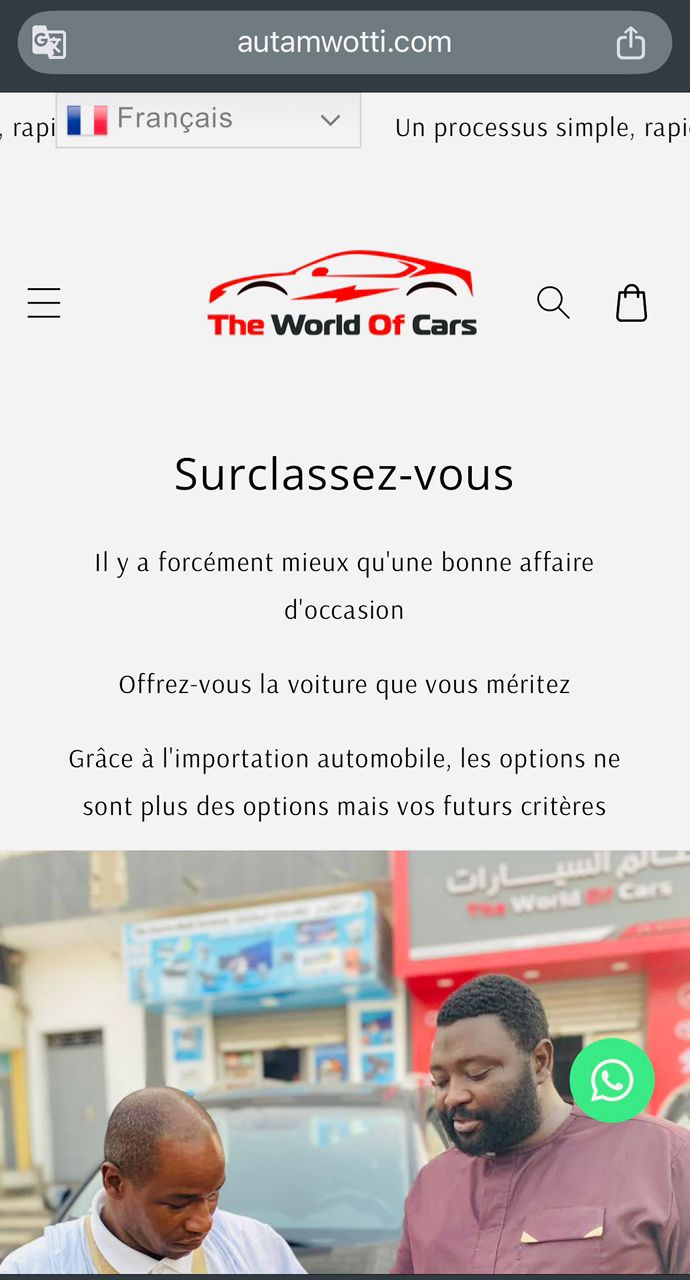Open the hamburger navigation menu
Image resolution: width=690 pixels, height=1280 pixels.
click(44, 302)
